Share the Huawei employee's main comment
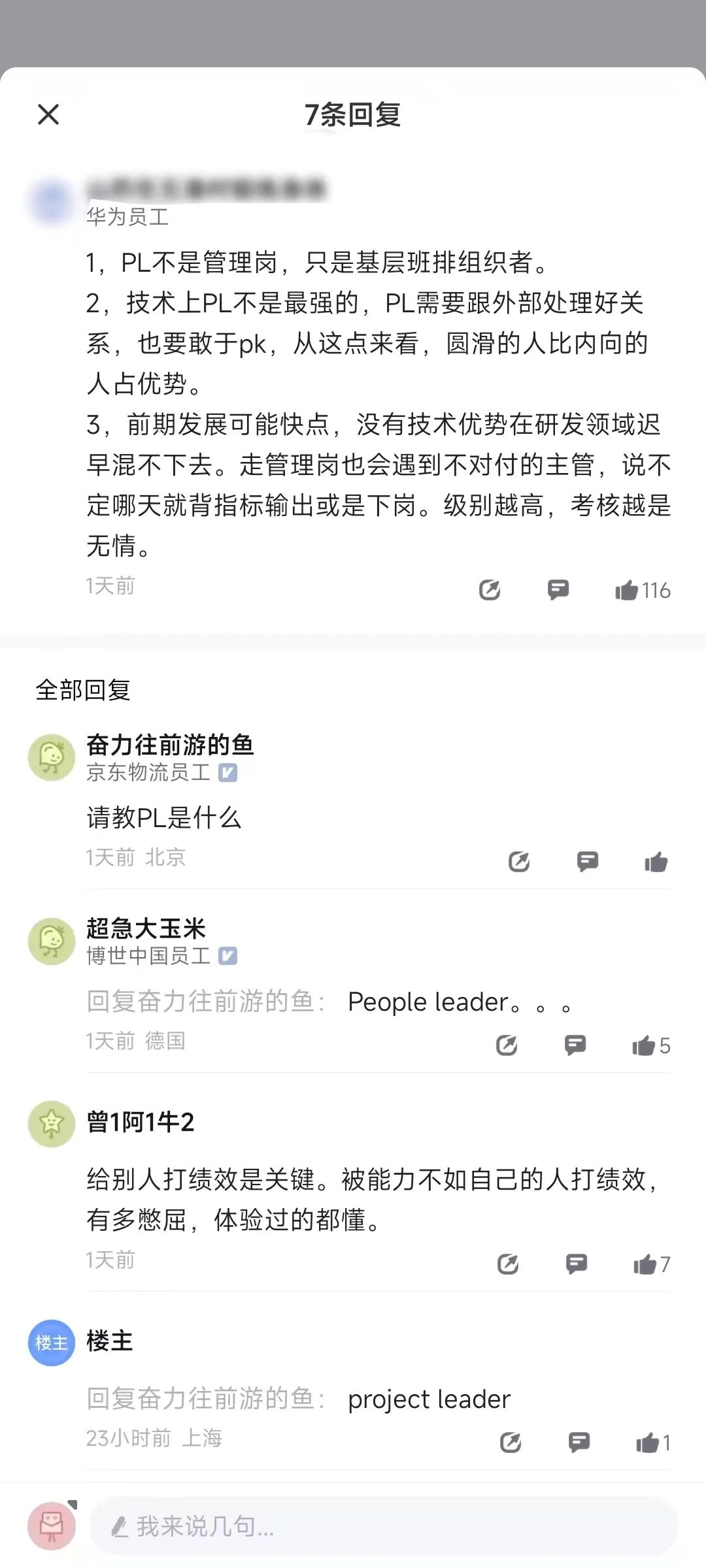 click(x=489, y=590)
